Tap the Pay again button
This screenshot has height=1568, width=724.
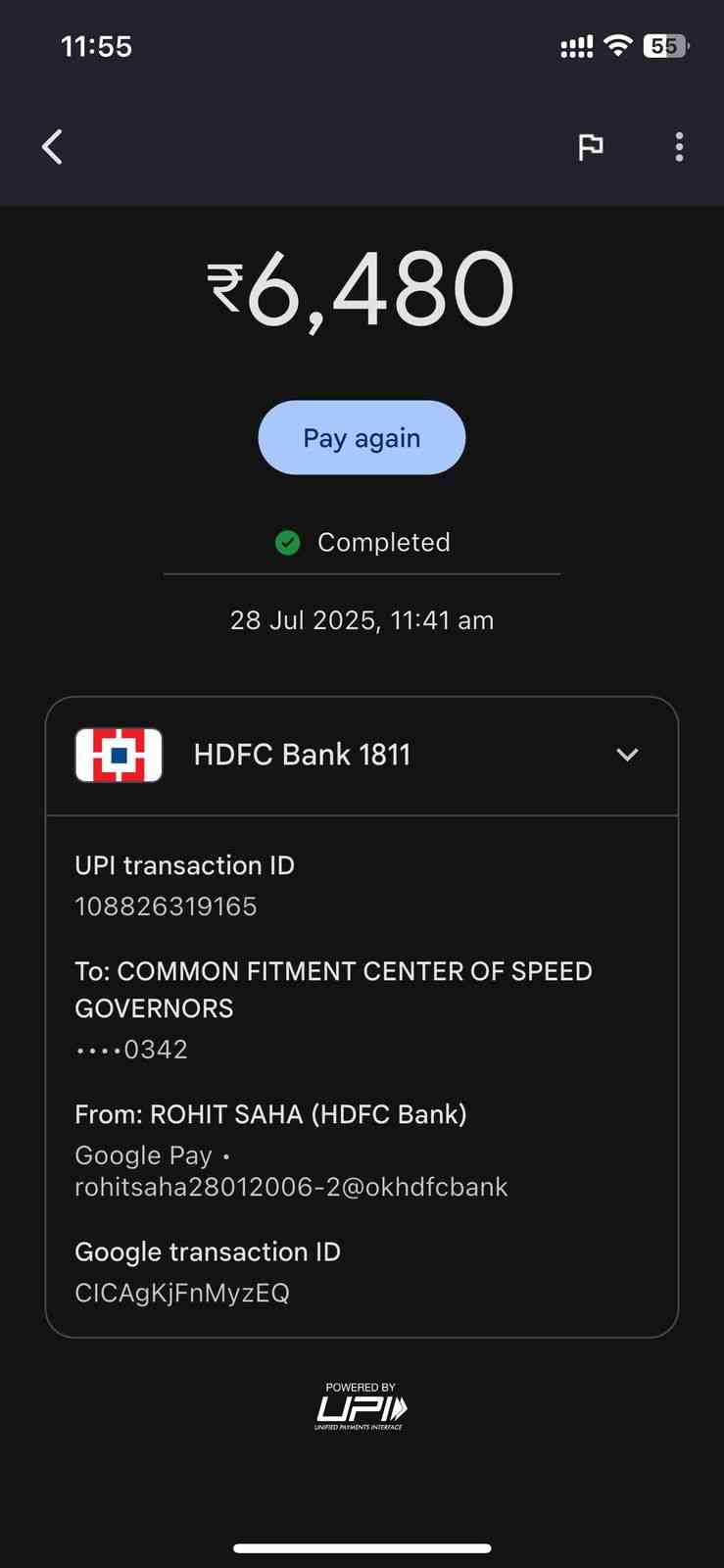(x=362, y=438)
